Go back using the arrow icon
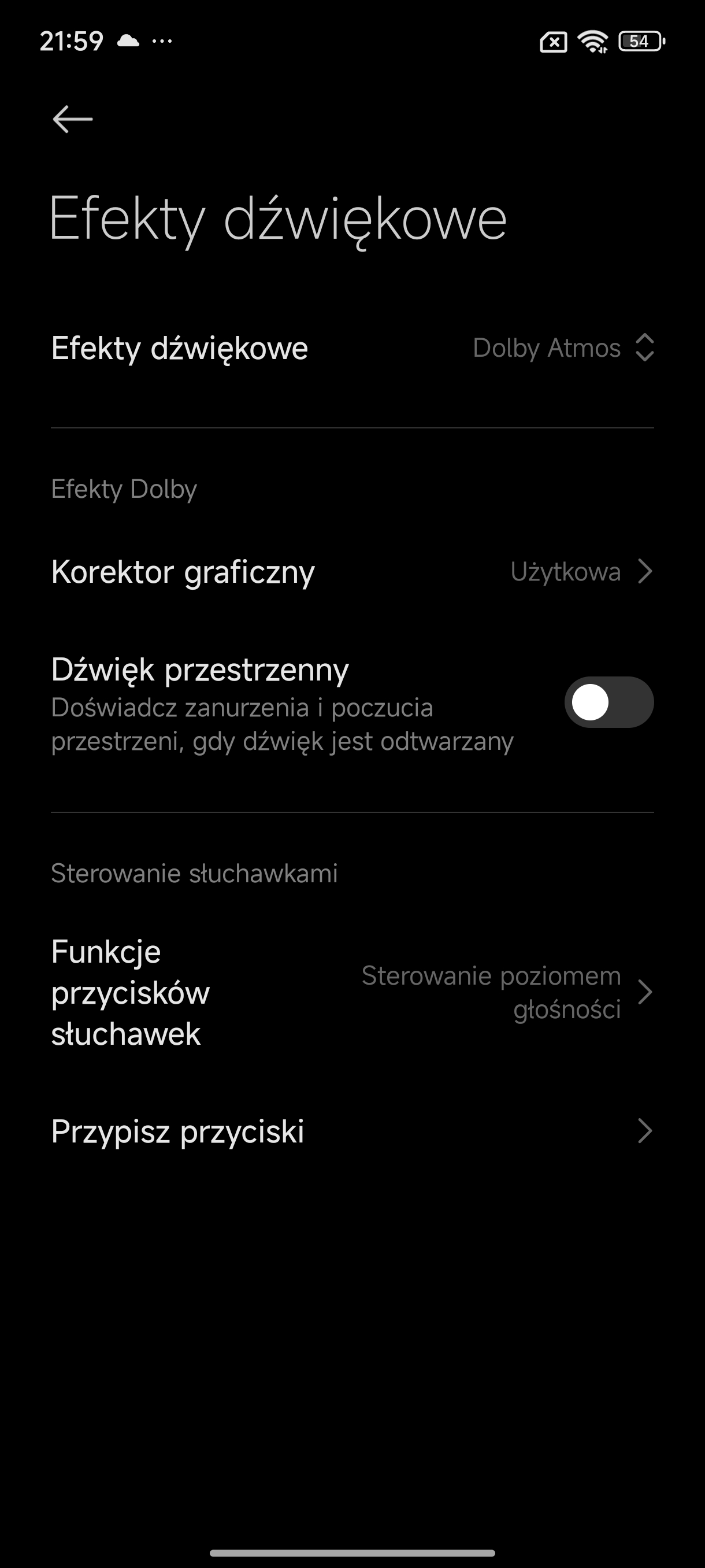The width and height of the screenshot is (705, 1568). [x=72, y=119]
